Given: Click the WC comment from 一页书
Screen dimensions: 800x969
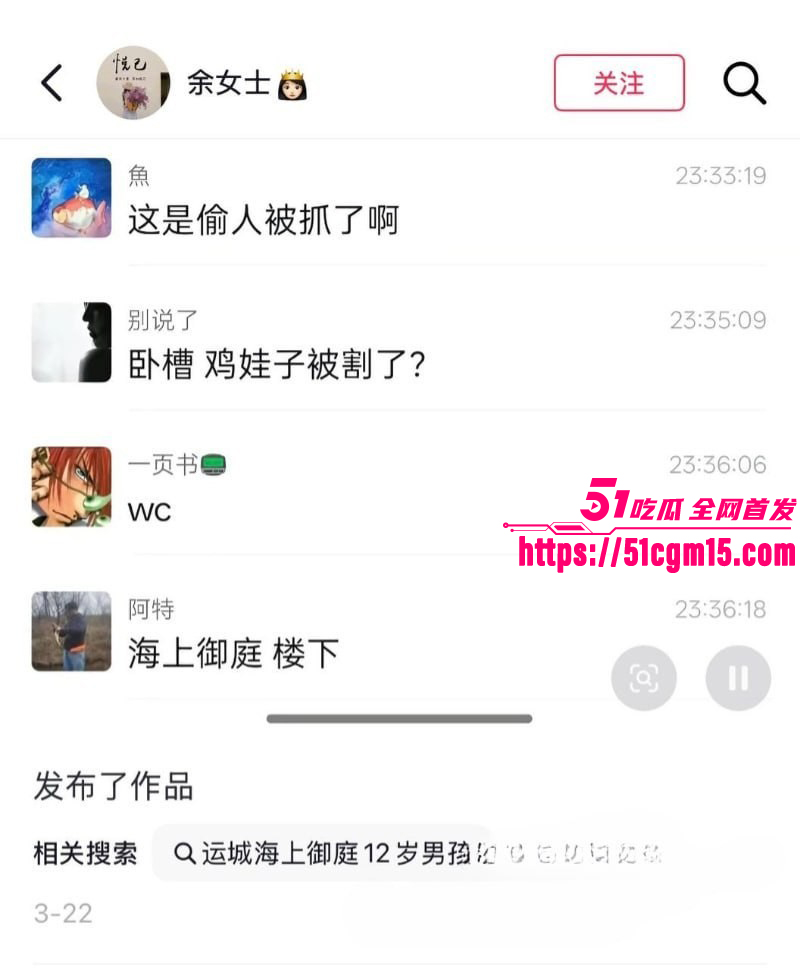Looking at the screenshot, I should point(150,510).
